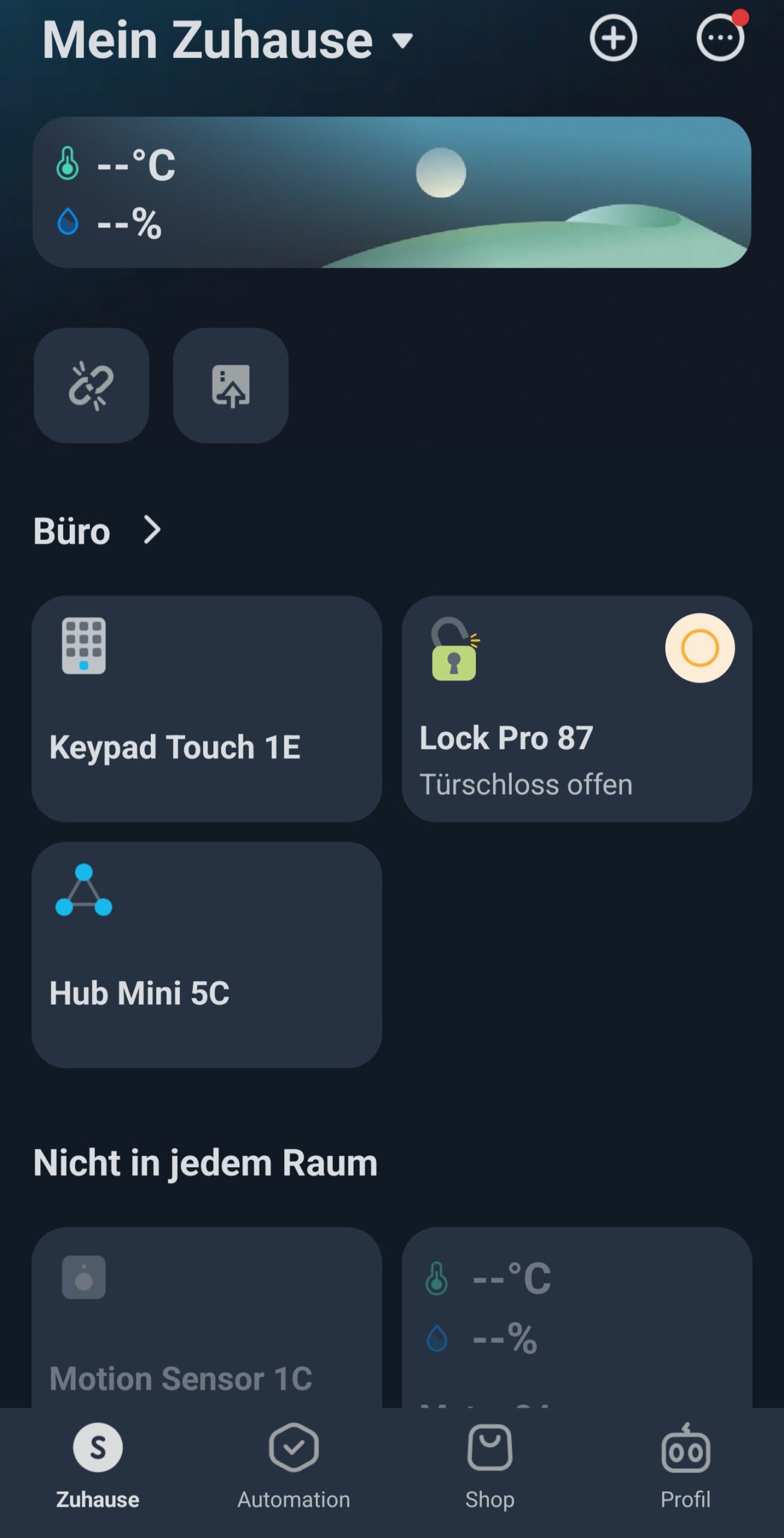Image resolution: width=784 pixels, height=1538 pixels.
Task: Switch to the Zuhause tab
Action: click(98, 1467)
